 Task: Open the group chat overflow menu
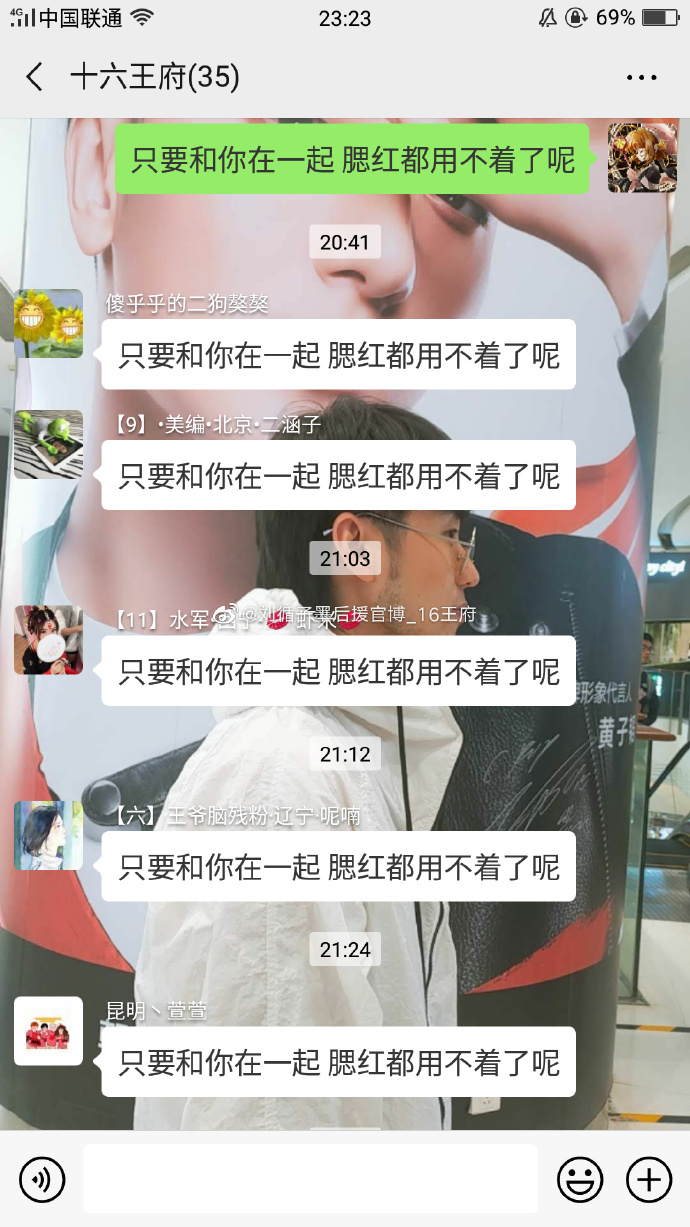(641, 77)
